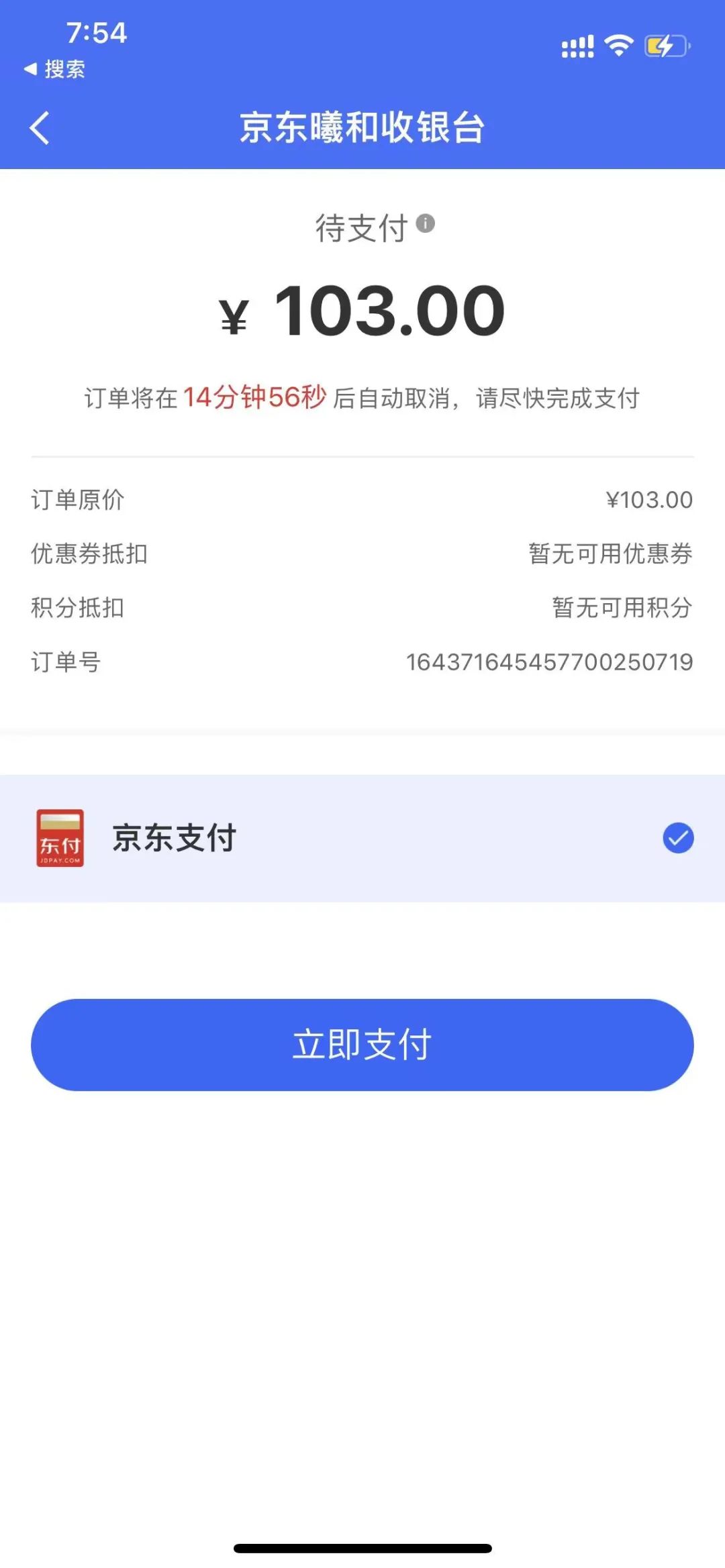
Task: Tap 立即支付 to pay now
Action: [x=362, y=1045]
